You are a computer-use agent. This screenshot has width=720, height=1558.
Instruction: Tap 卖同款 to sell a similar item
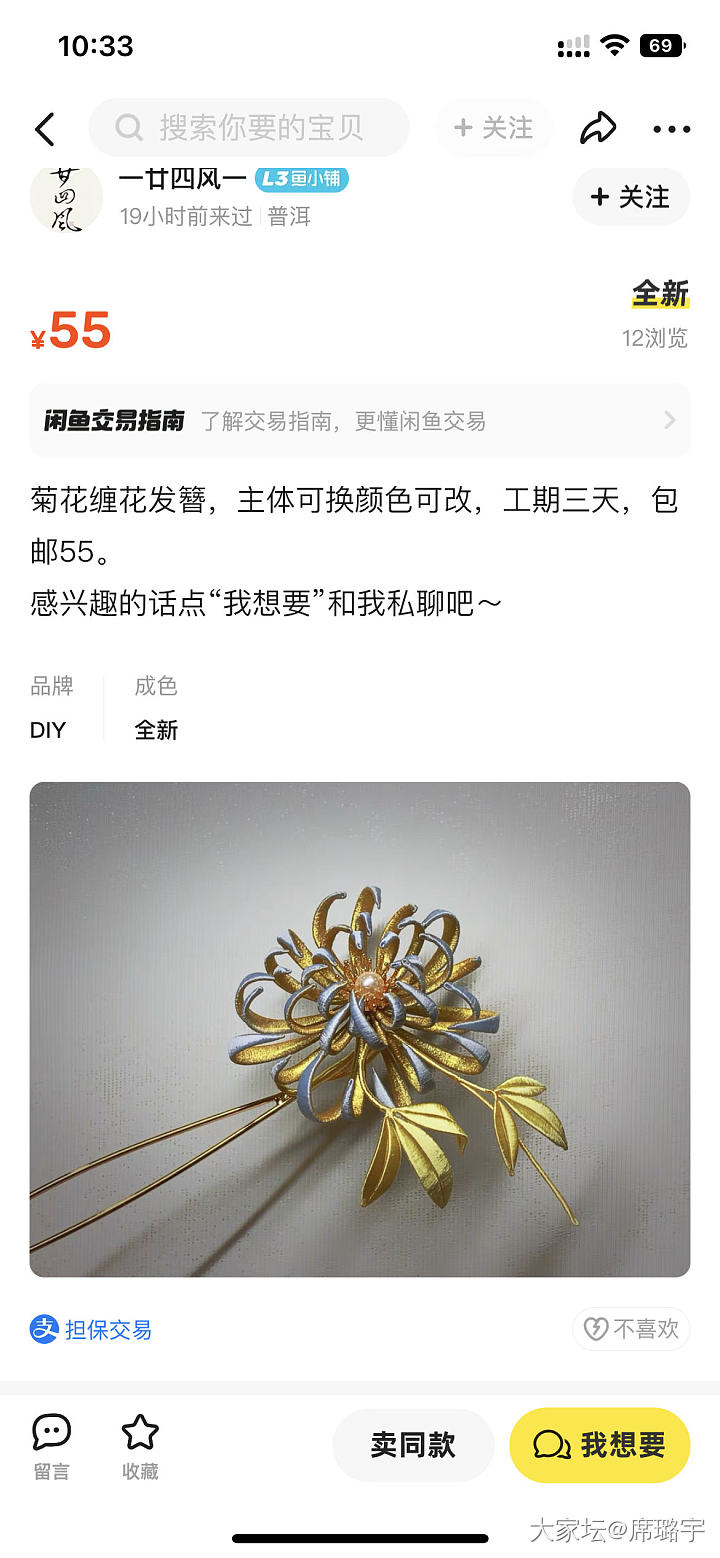[413, 1445]
